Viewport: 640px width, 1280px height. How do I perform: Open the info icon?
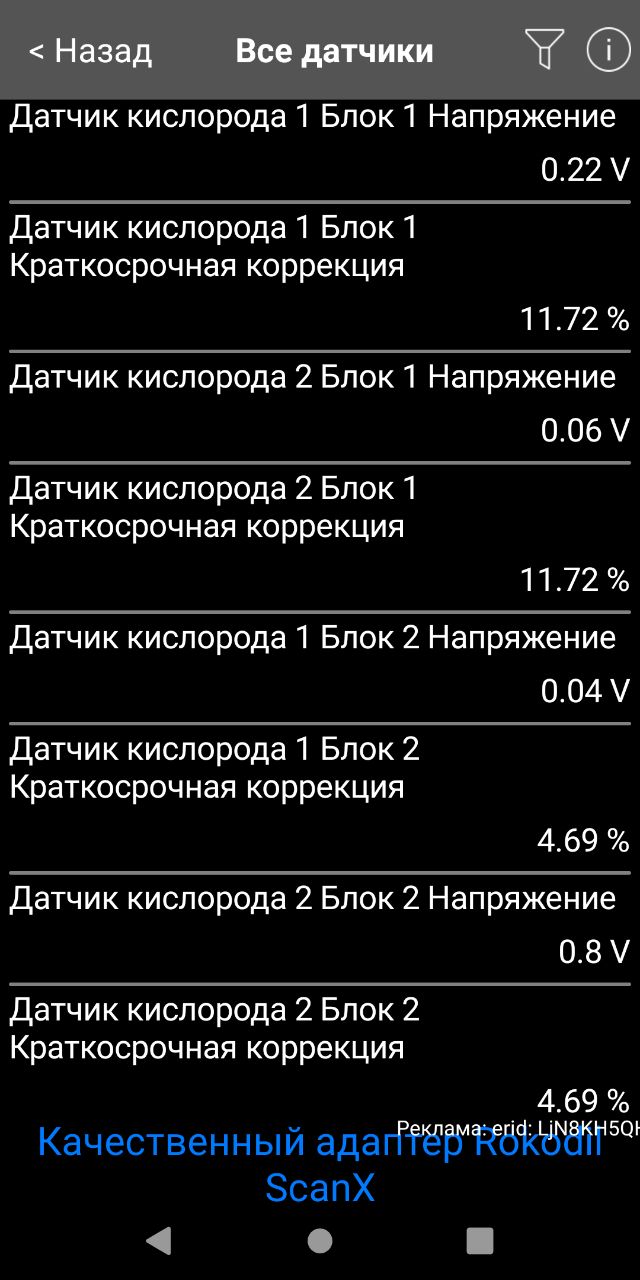tap(608, 49)
